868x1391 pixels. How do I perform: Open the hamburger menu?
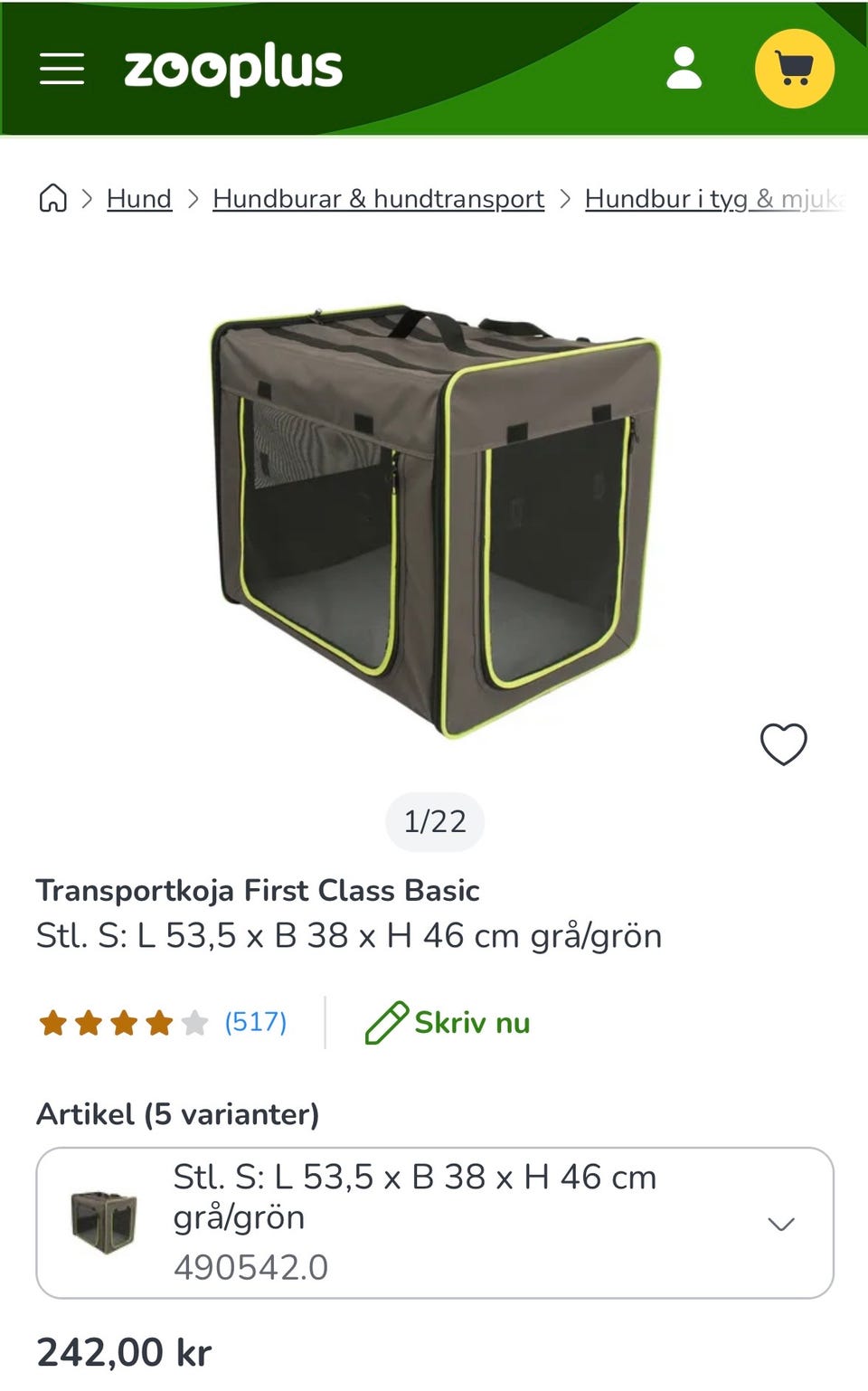coord(61,69)
